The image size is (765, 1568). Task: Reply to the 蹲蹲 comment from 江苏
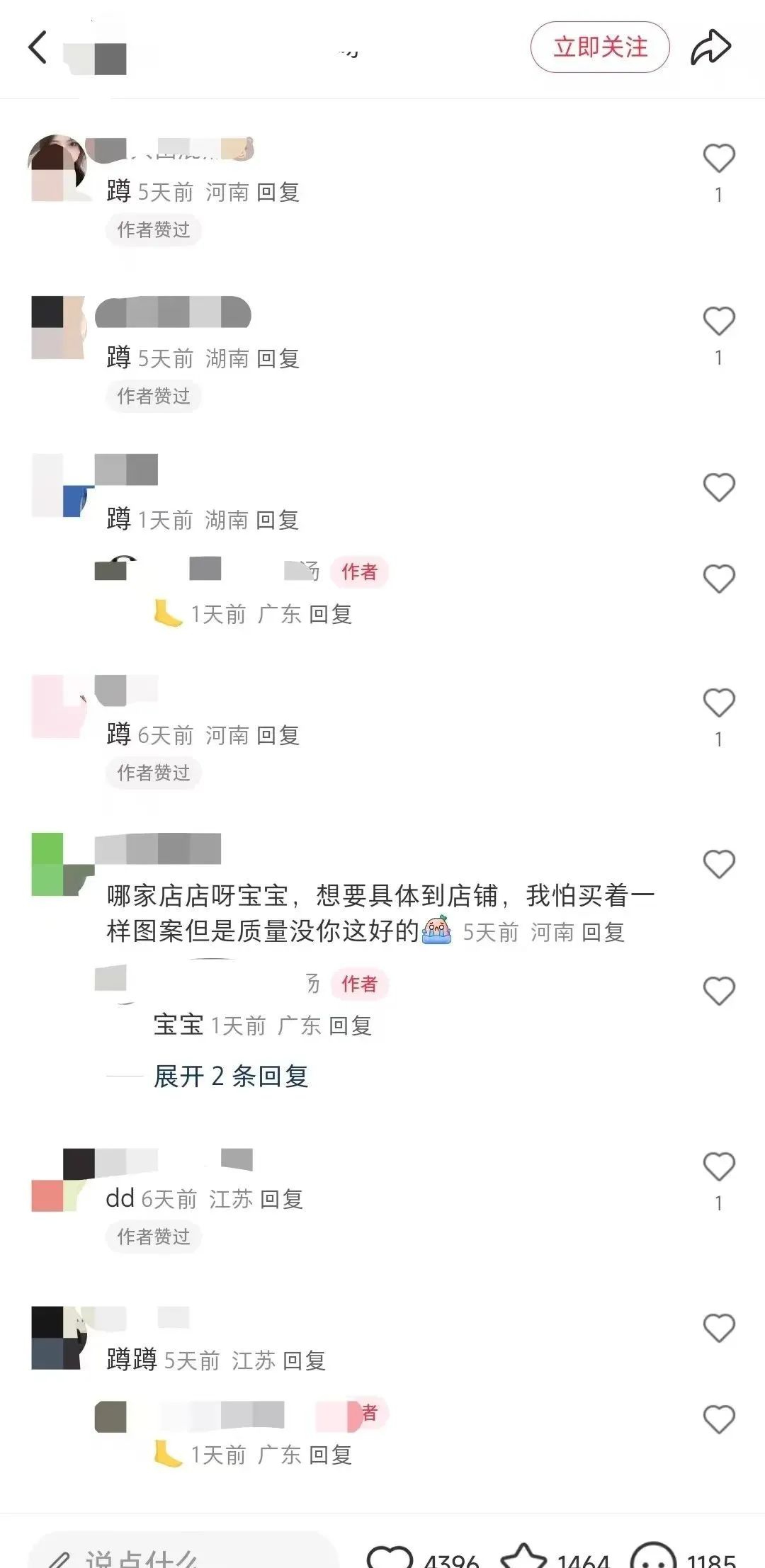(x=305, y=1360)
